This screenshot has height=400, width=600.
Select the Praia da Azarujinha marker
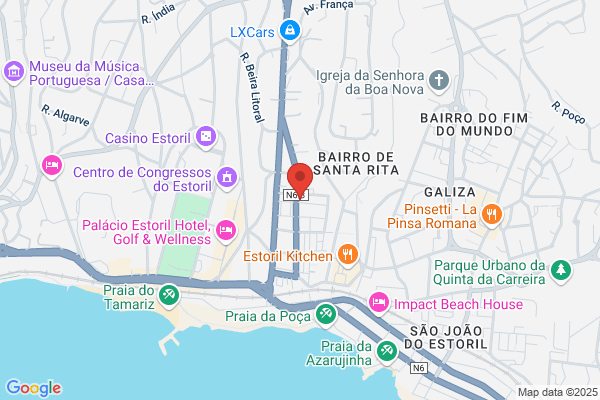pos(386,352)
